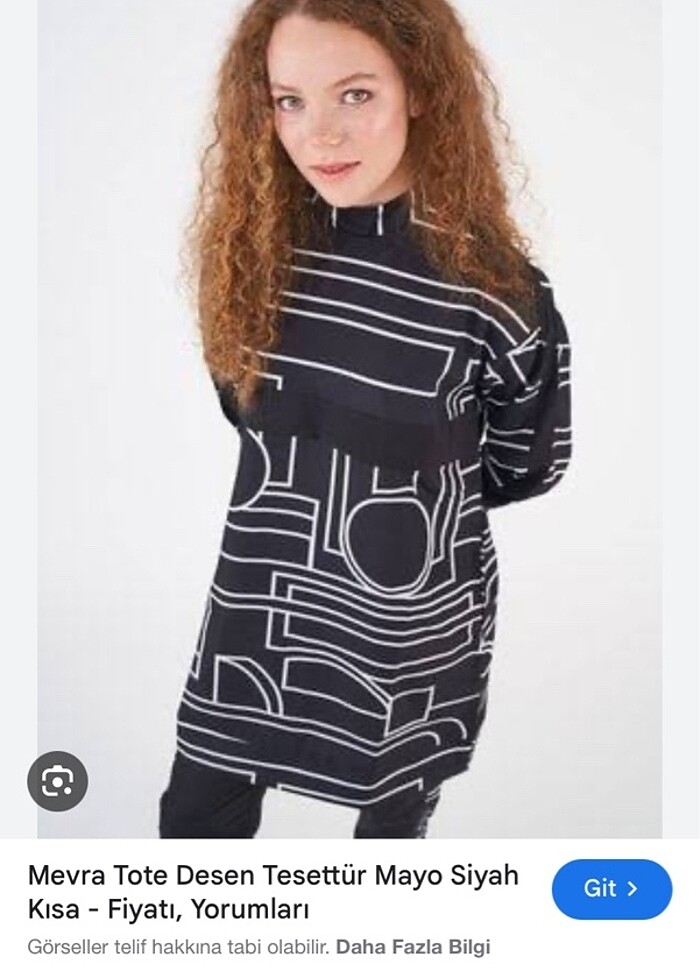Tap the Git button to visit page

coord(611,888)
